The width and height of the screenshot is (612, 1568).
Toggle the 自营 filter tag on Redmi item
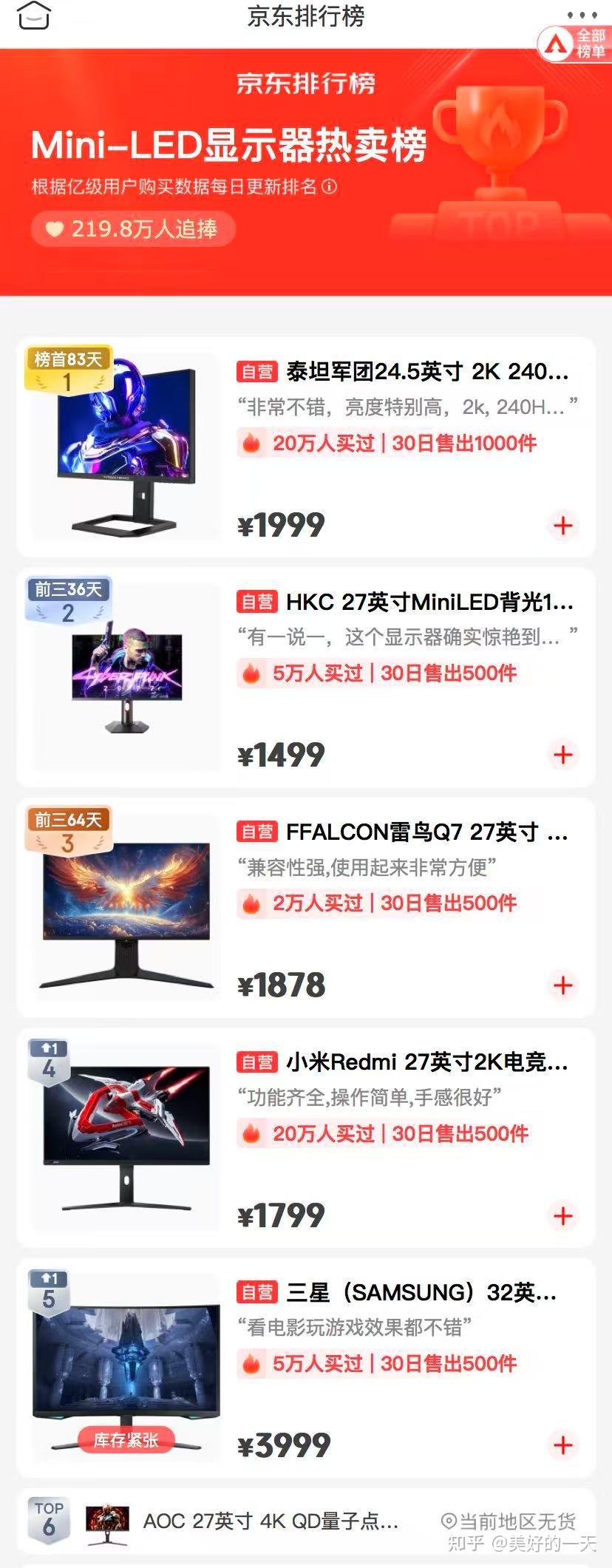pos(257,1063)
